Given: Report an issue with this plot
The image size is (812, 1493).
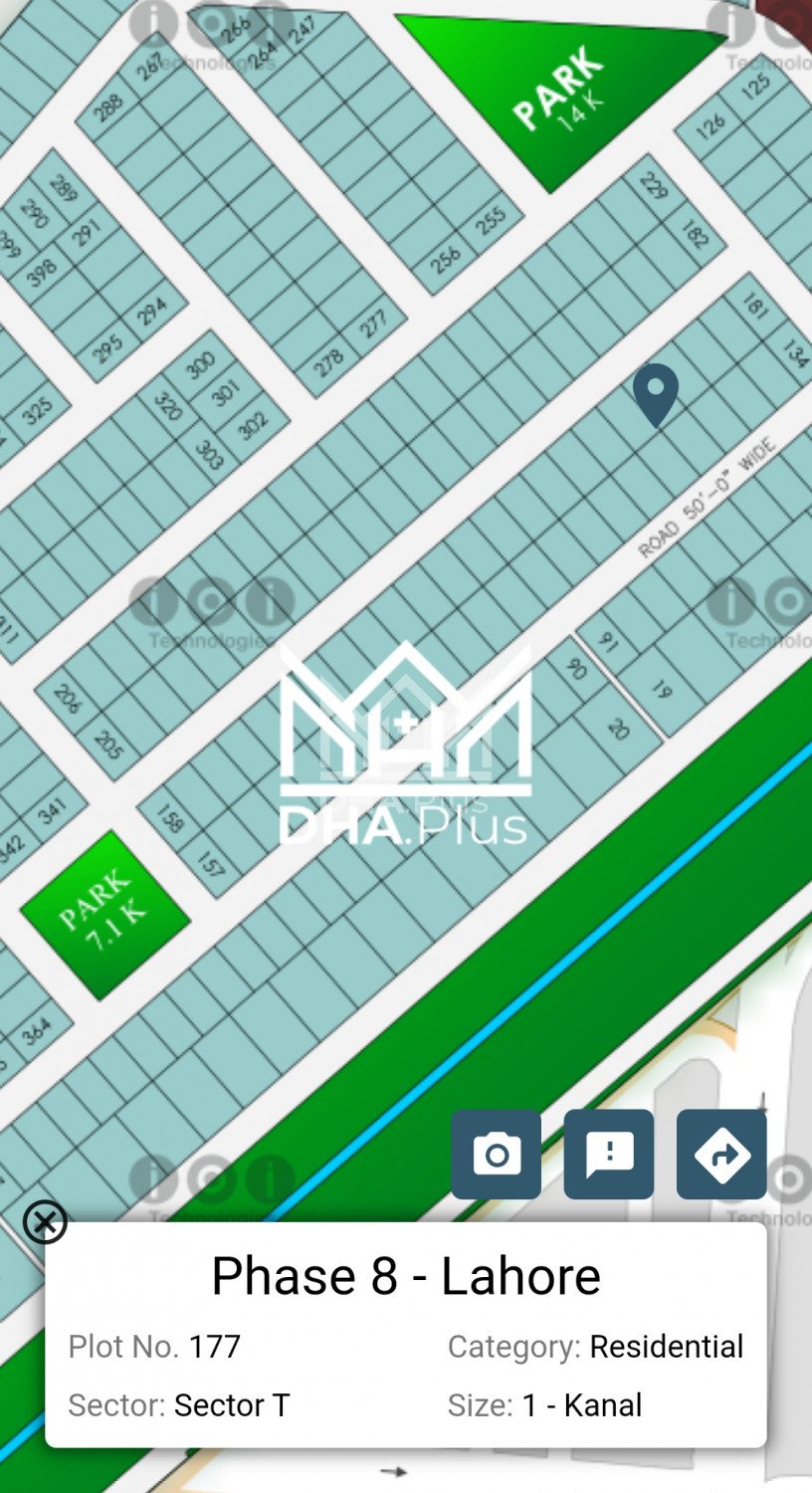Looking at the screenshot, I should [x=608, y=1154].
